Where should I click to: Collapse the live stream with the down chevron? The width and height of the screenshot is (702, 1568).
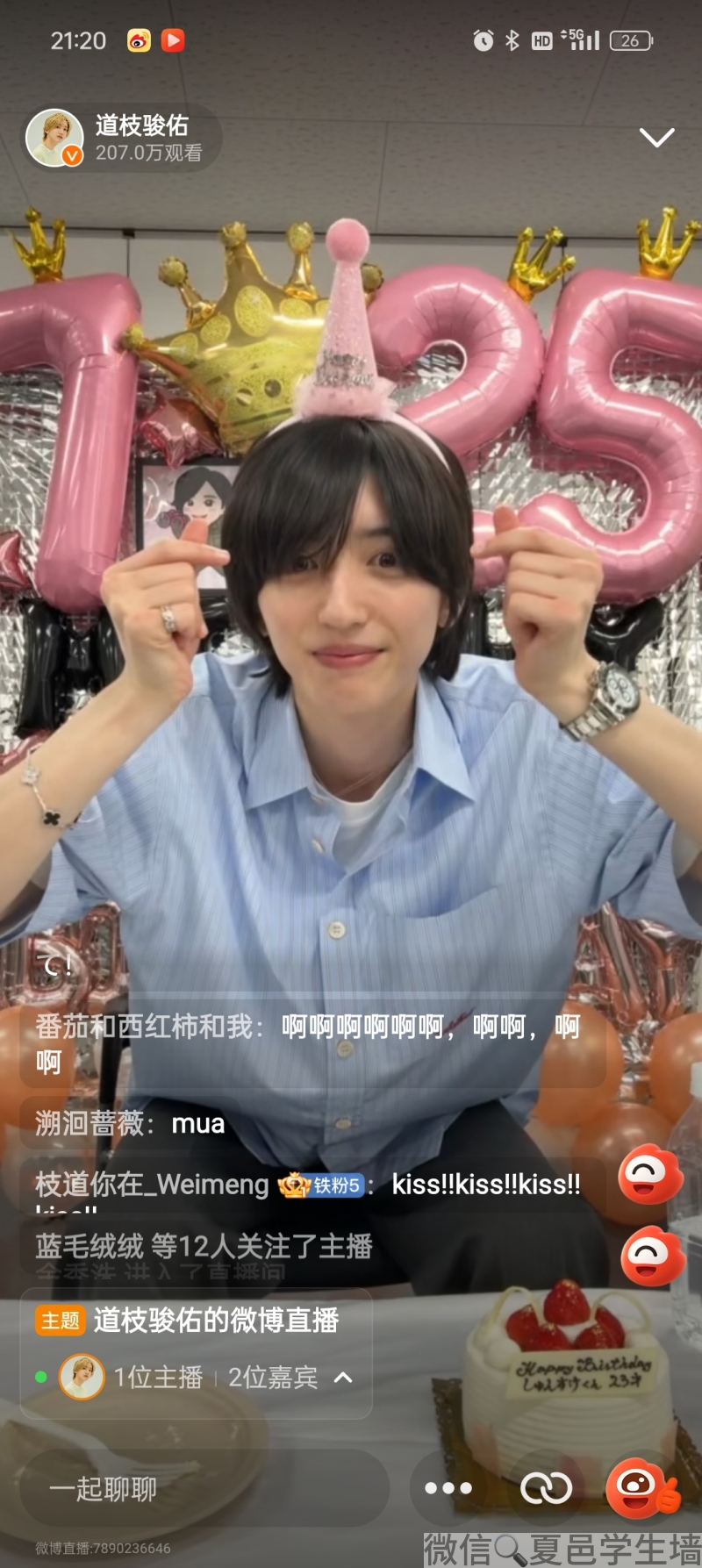coord(656,138)
